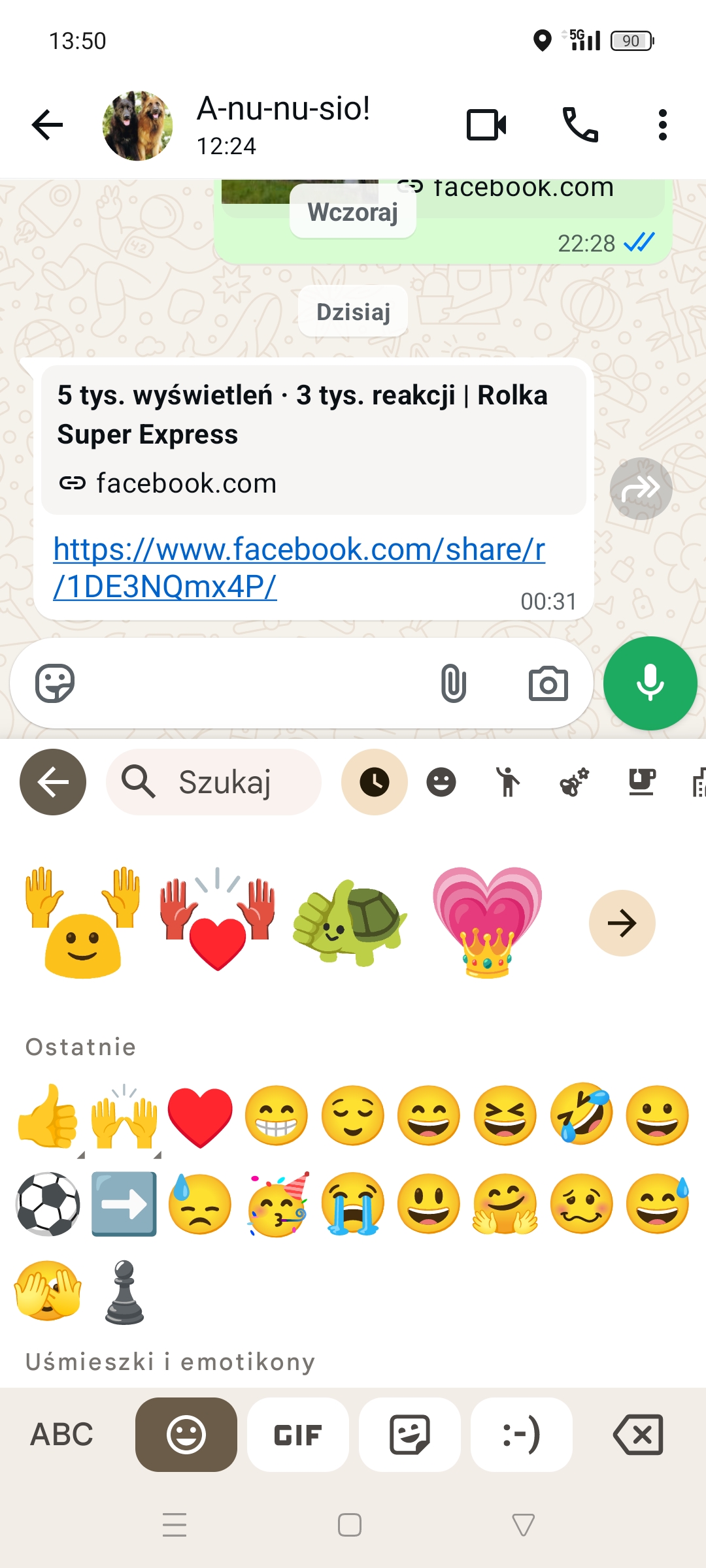Open the A-nu-nu-sio! profile picture
706x1568 pixels.
click(x=138, y=125)
